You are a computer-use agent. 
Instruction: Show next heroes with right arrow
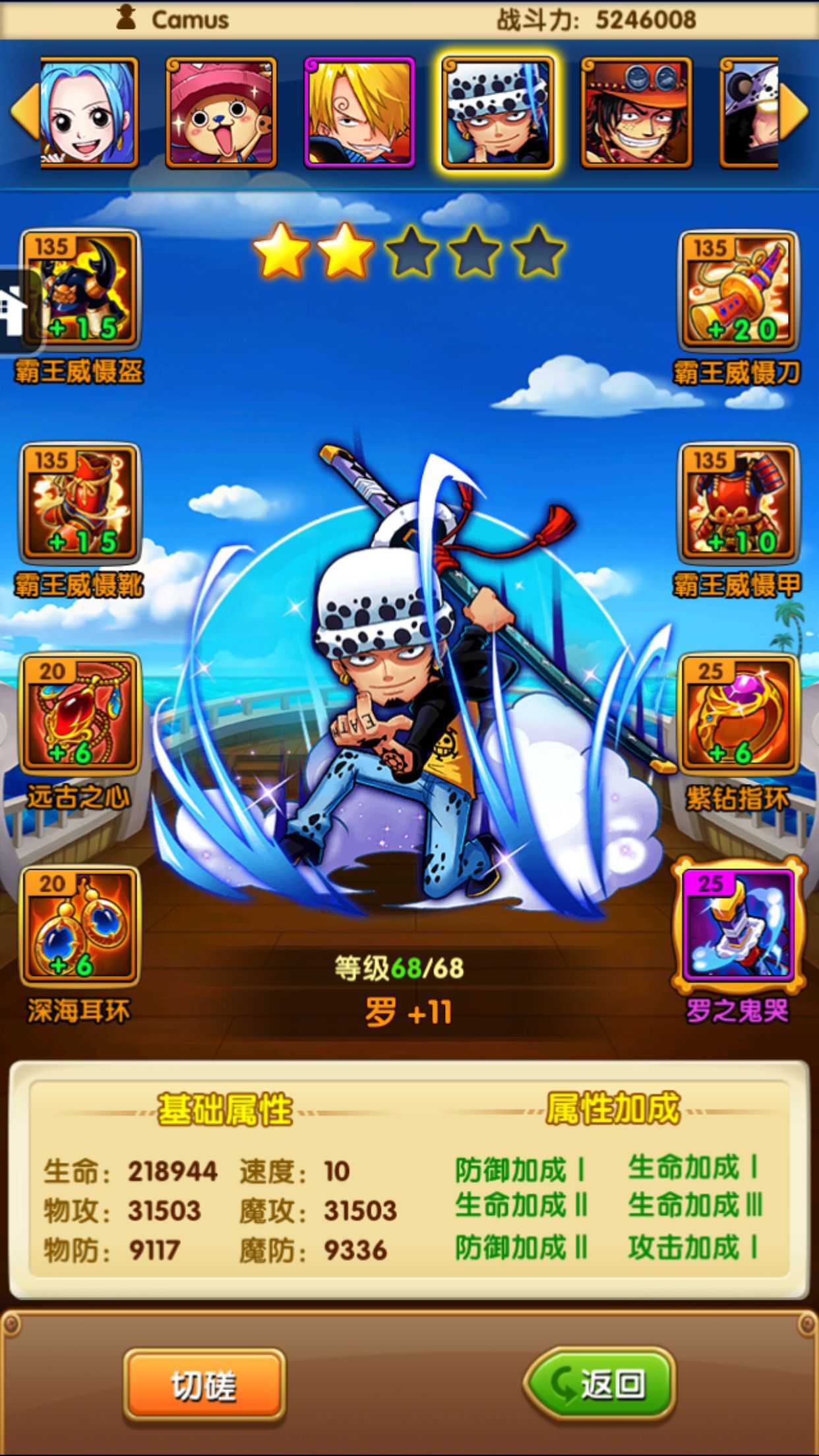click(x=795, y=112)
